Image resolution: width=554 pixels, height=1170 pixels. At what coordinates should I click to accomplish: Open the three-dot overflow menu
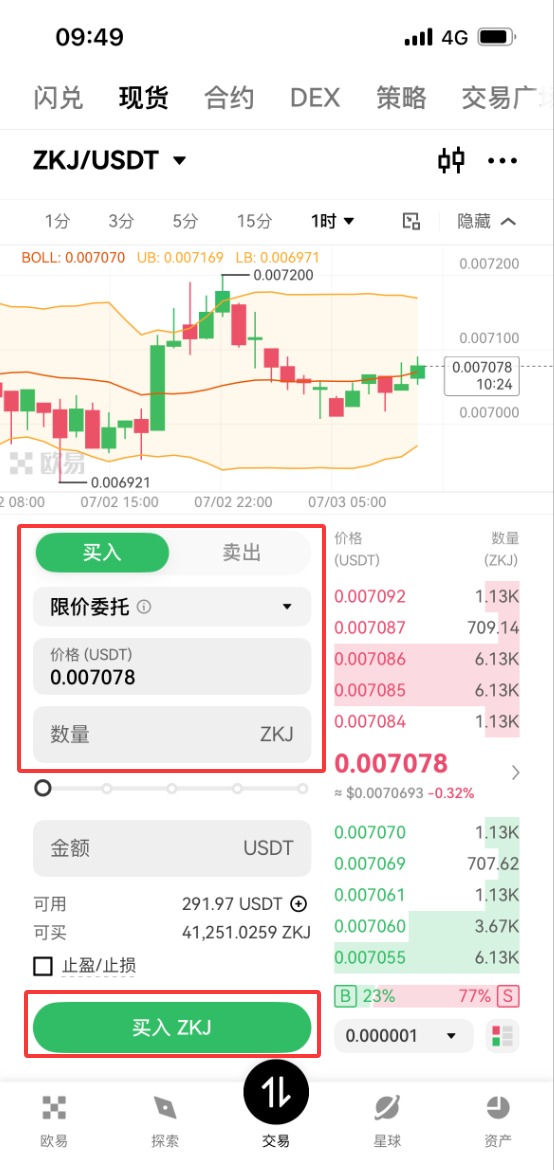coord(502,160)
